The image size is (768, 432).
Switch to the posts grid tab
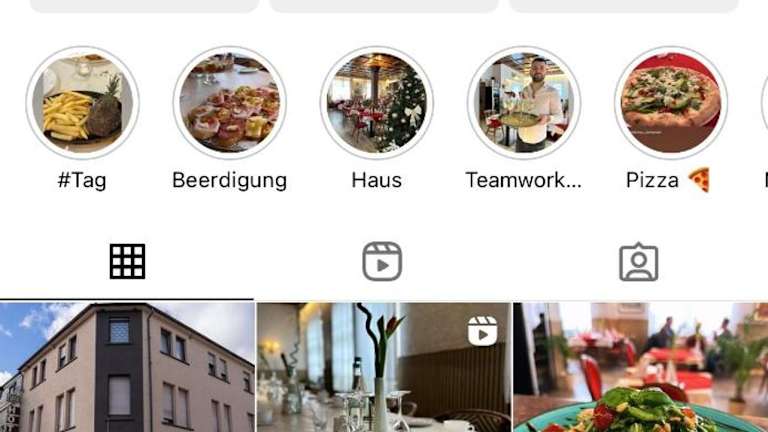tap(127, 262)
